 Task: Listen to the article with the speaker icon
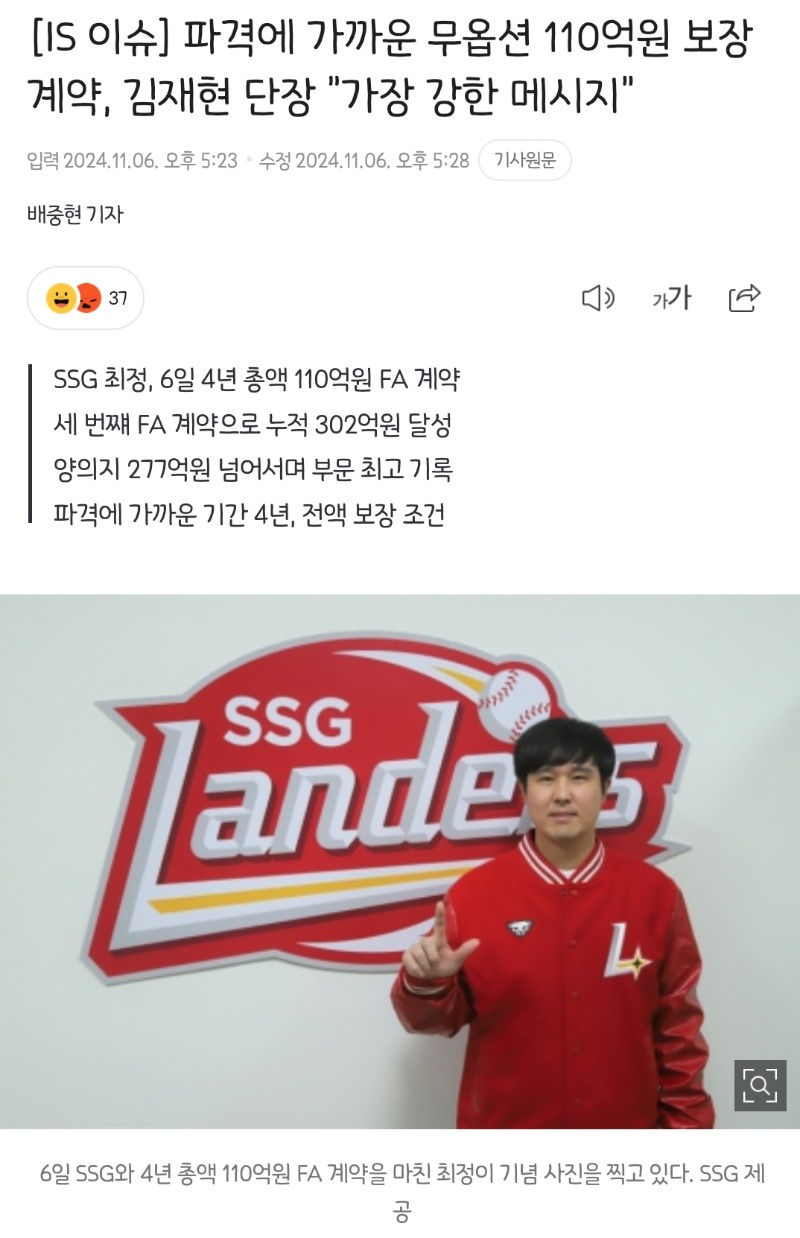(597, 298)
